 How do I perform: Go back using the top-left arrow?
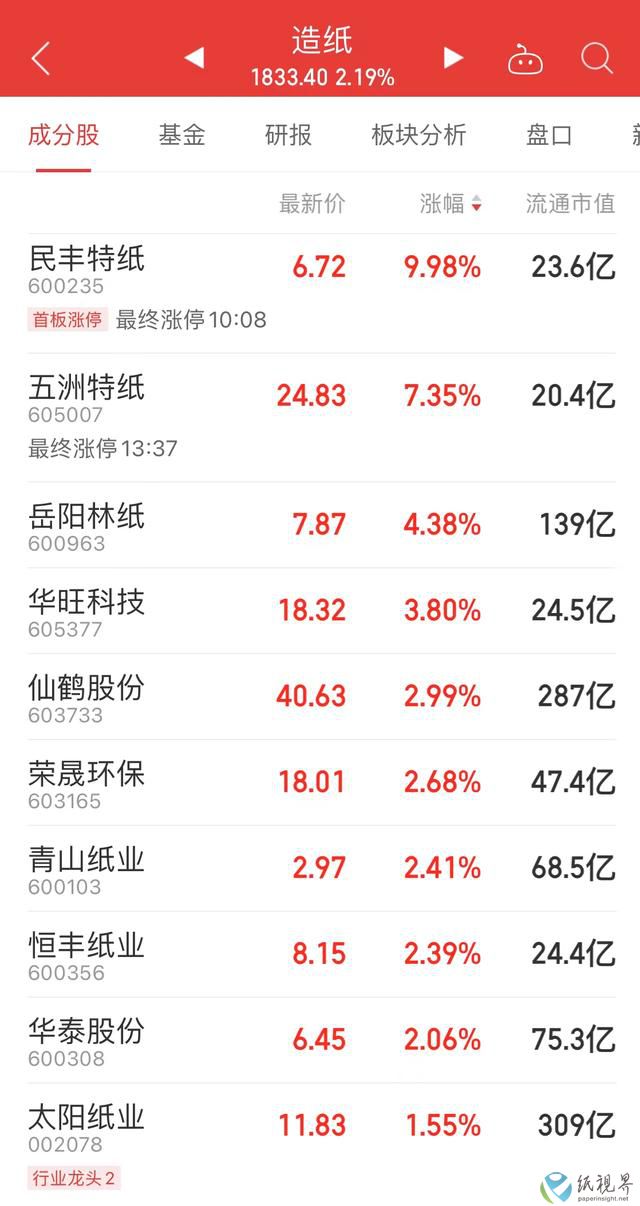(41, 58)
